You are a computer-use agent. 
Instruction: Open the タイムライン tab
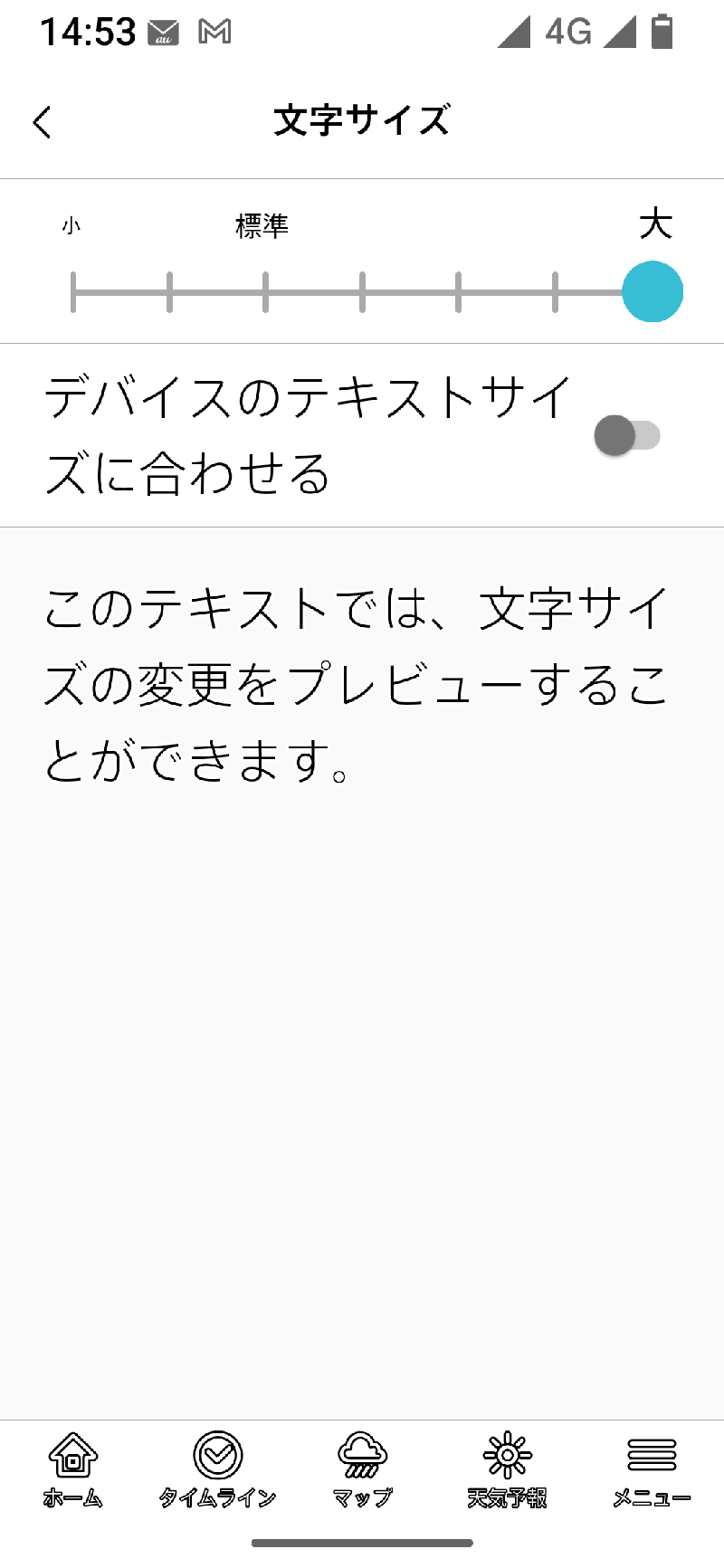(x=217, y=1469)
